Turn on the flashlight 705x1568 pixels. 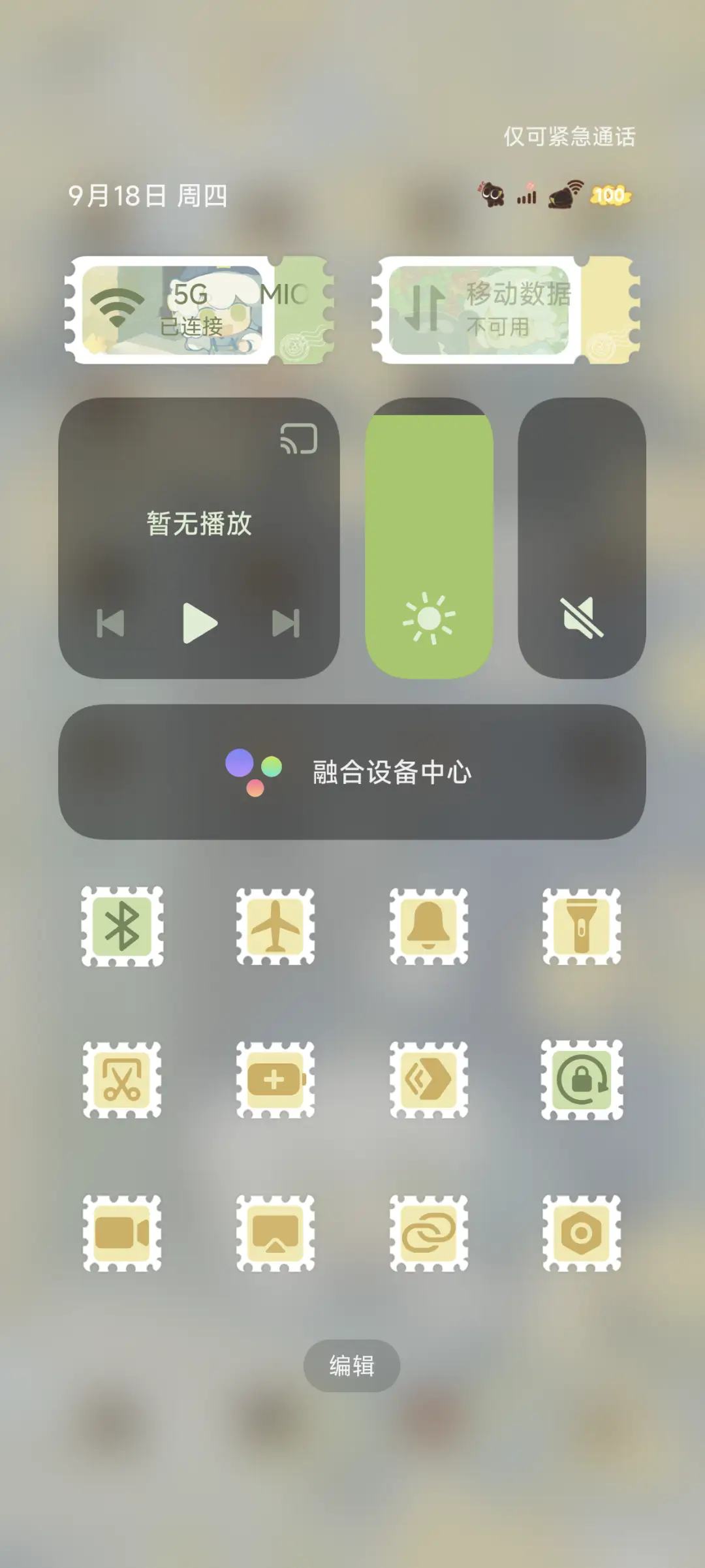coord(582,927)
